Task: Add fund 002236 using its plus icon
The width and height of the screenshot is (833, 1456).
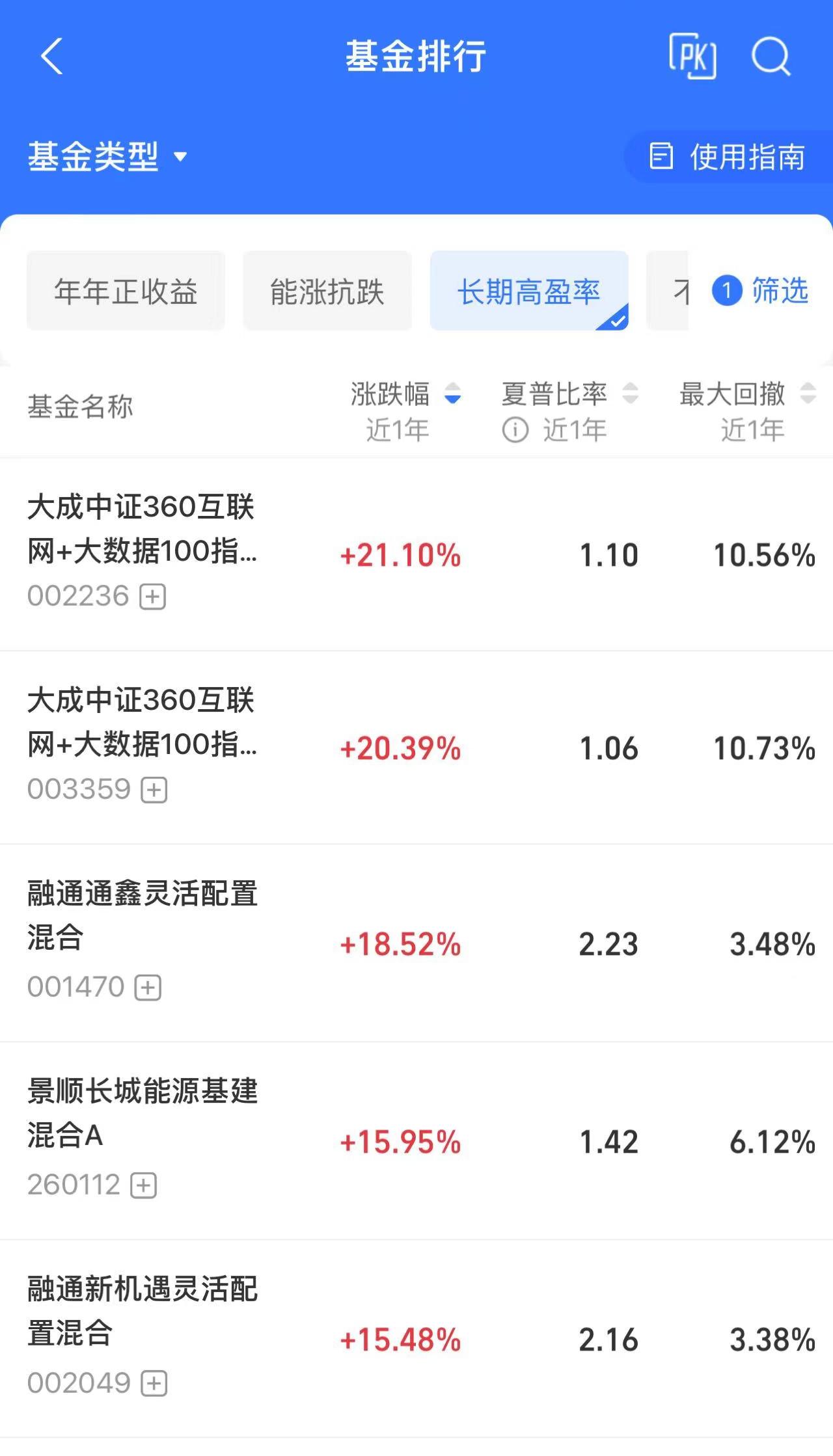Action: 152,596
